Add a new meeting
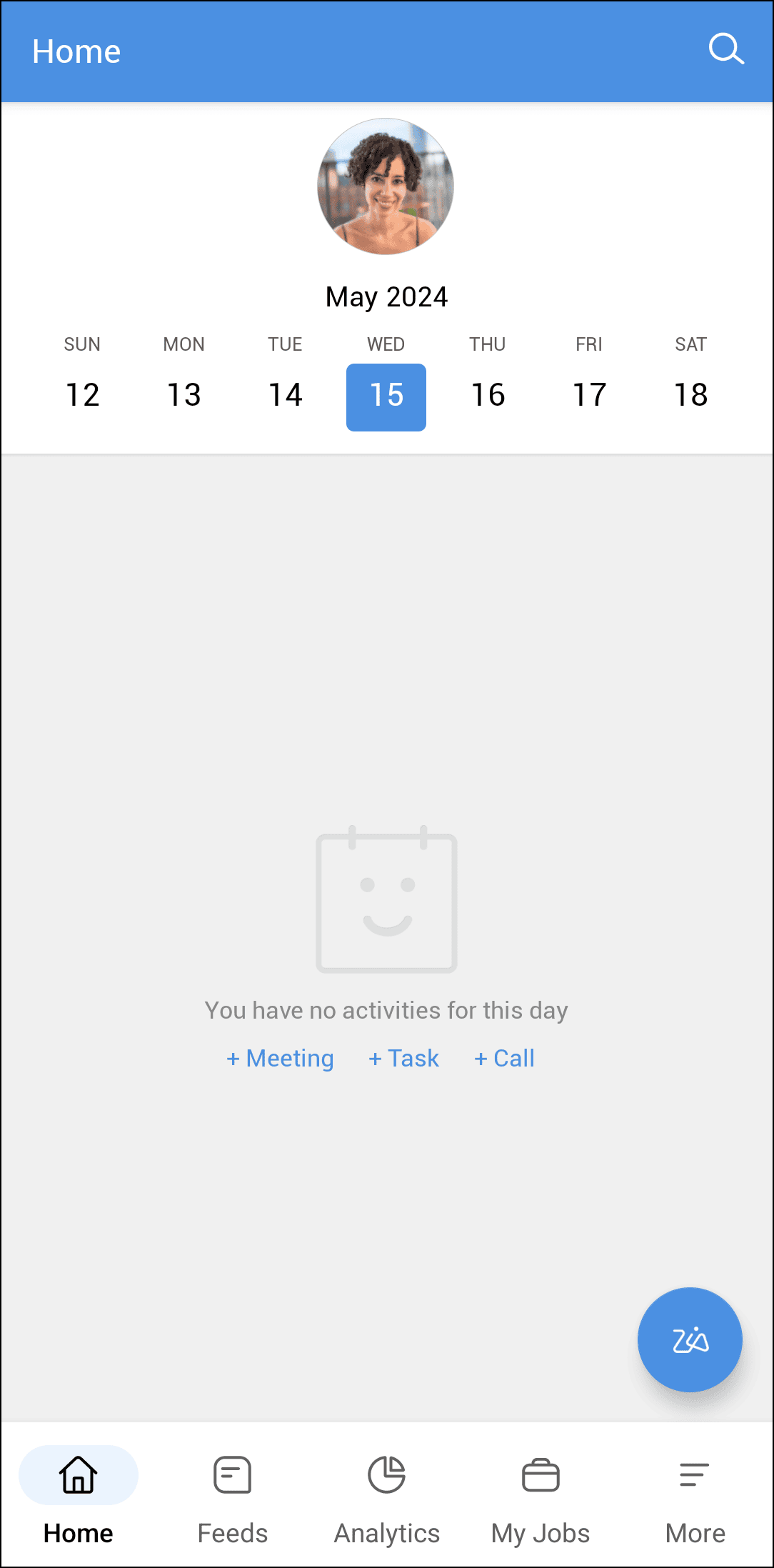 (x=280, y=1058)
